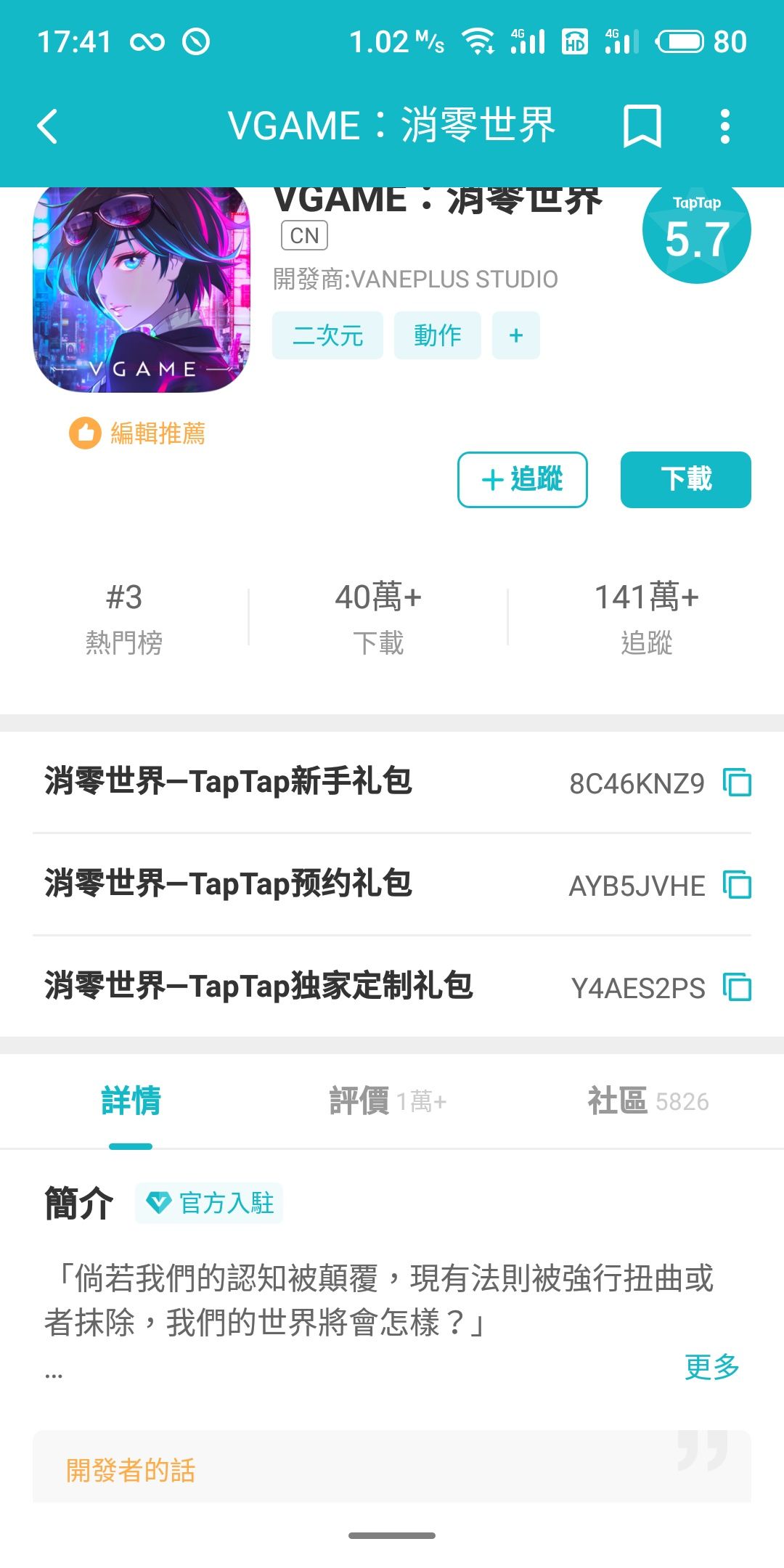This screenshot has width=784, height=1568.
Task: Select the 二次元 tag chip
Action: 327,335
